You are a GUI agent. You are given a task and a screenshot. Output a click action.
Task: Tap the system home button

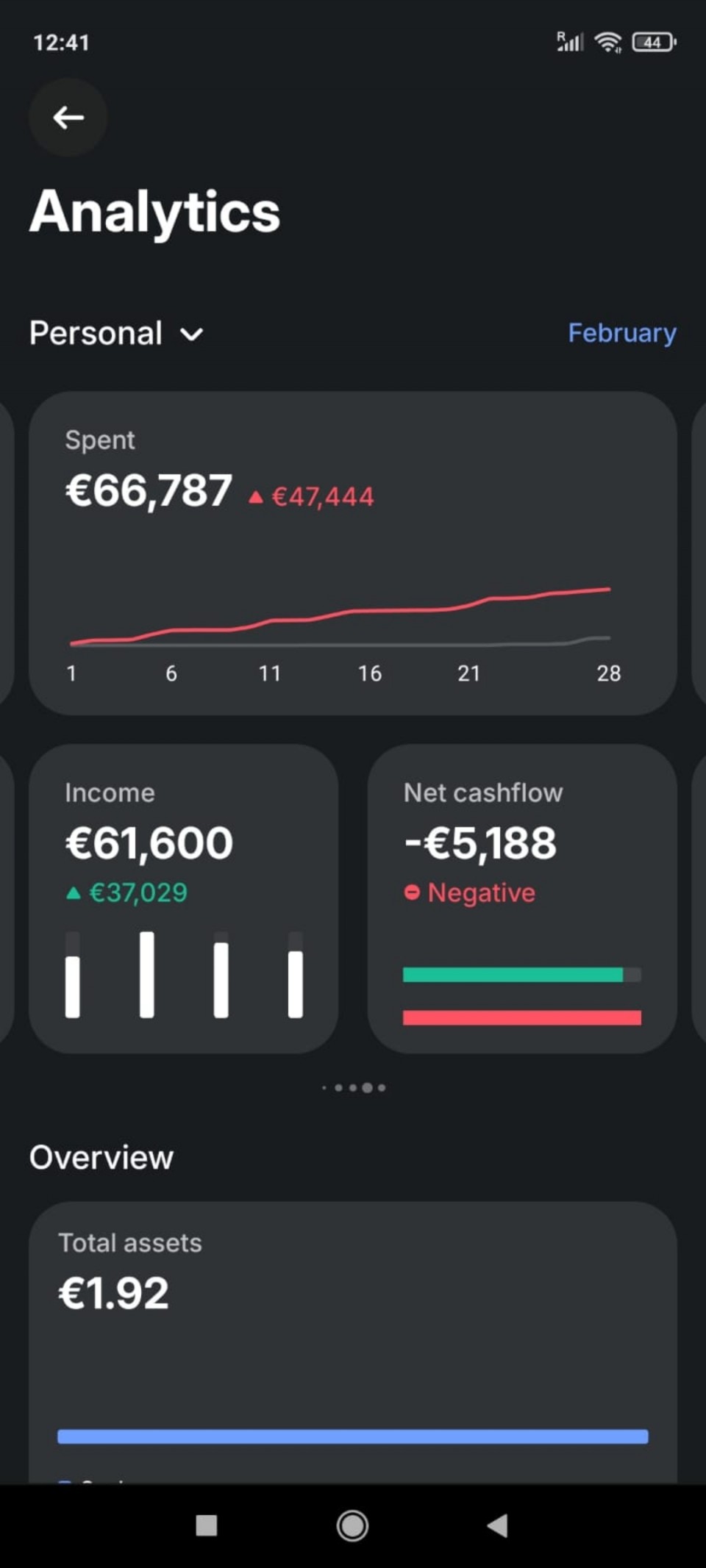[x=352, y=1526]
